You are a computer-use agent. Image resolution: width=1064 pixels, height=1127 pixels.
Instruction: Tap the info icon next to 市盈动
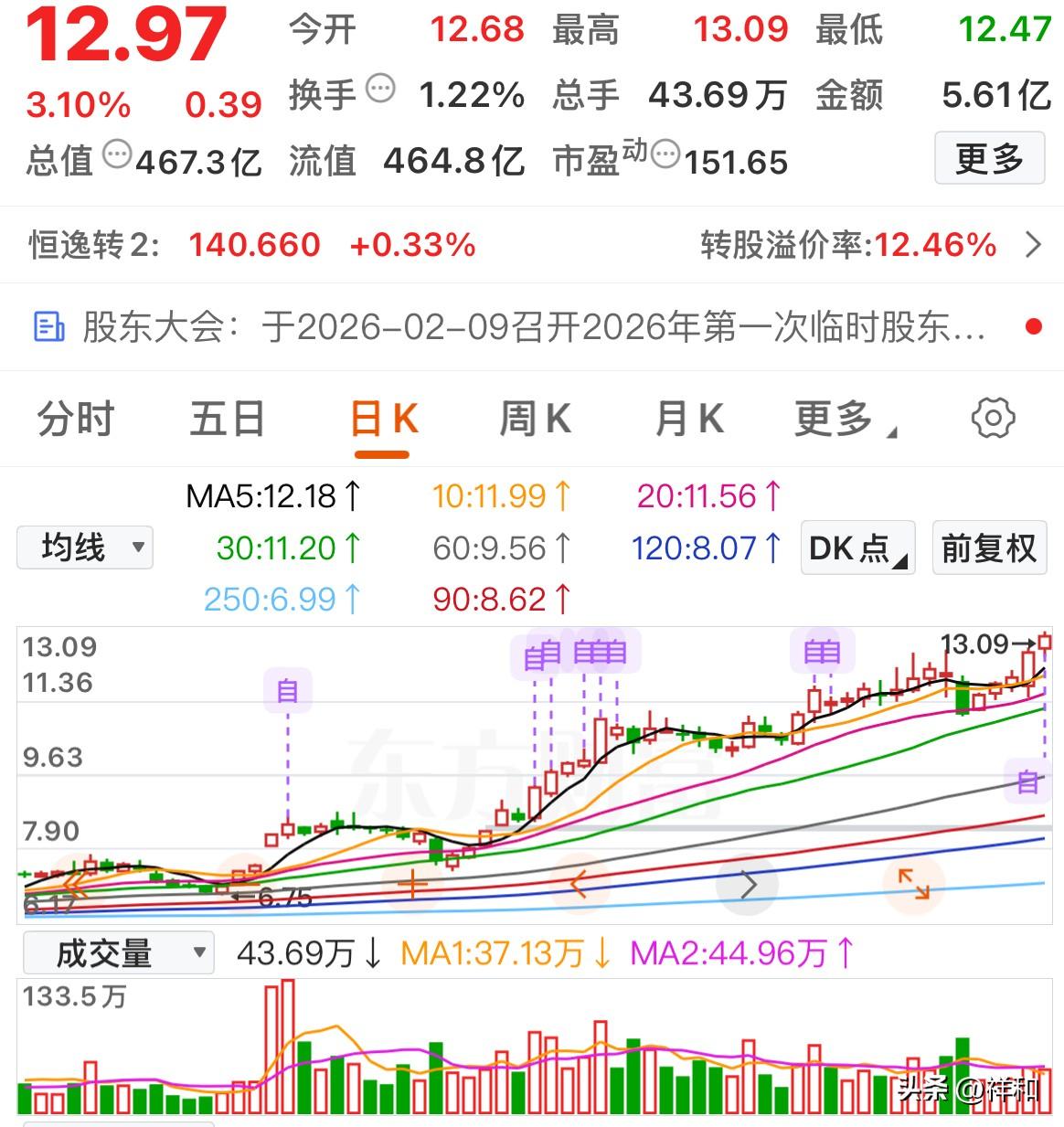coord(664,158)
